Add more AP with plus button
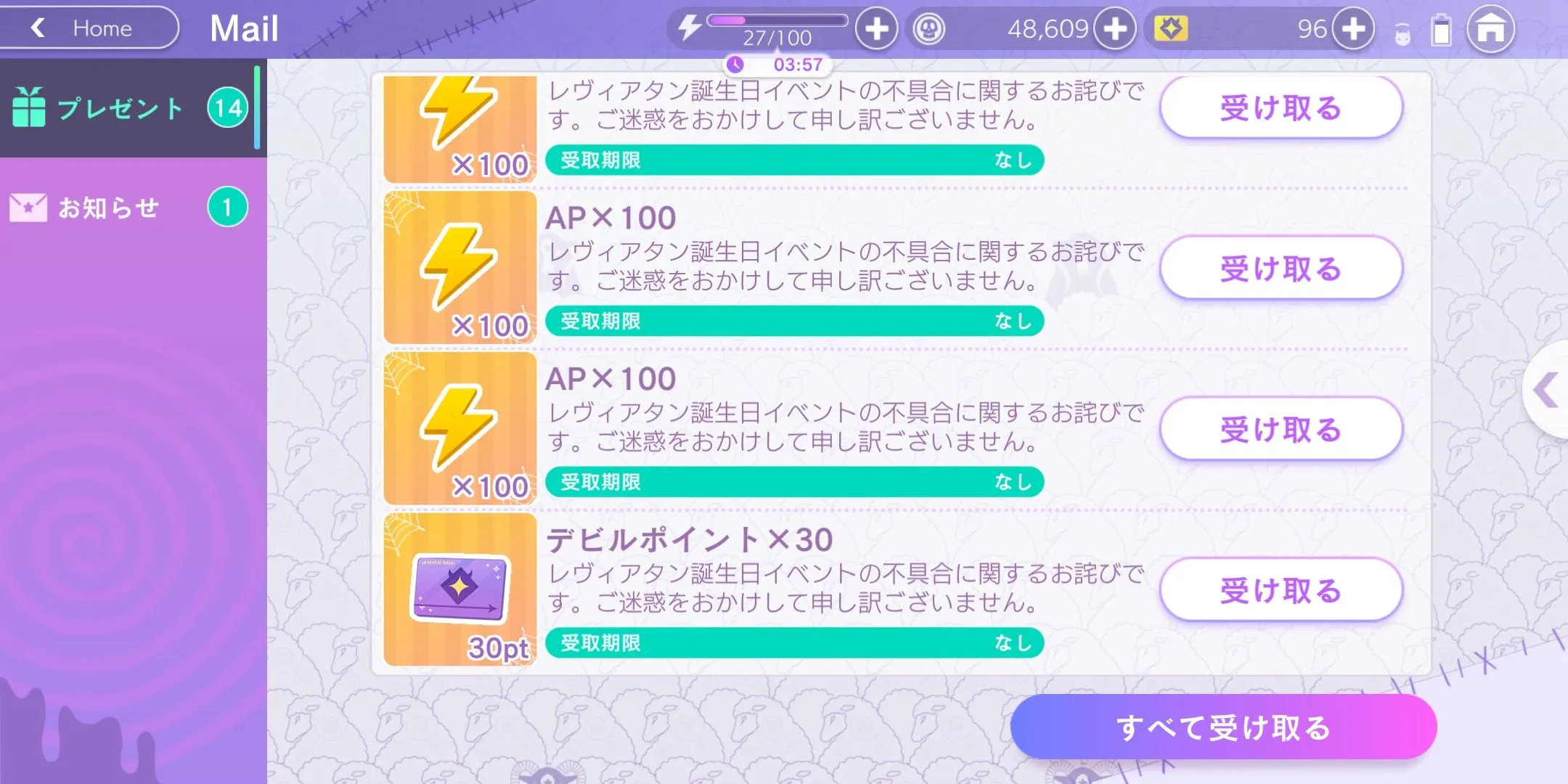This screenshot has height=784, width=1568. pos(876,29)
